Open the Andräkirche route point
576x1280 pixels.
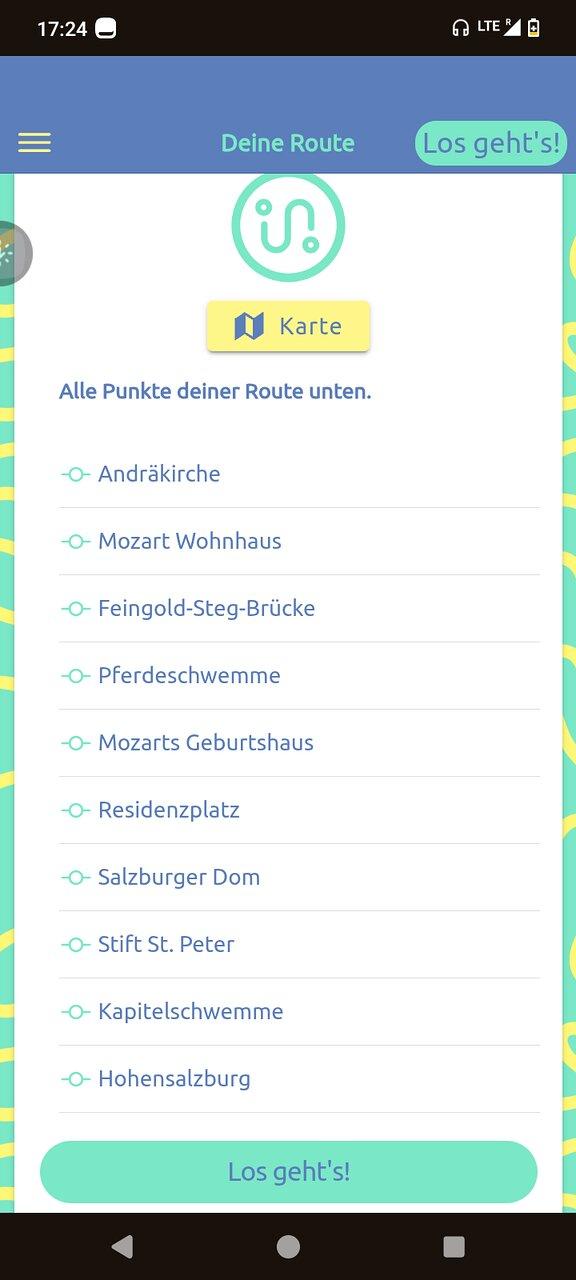pos(299,474)
